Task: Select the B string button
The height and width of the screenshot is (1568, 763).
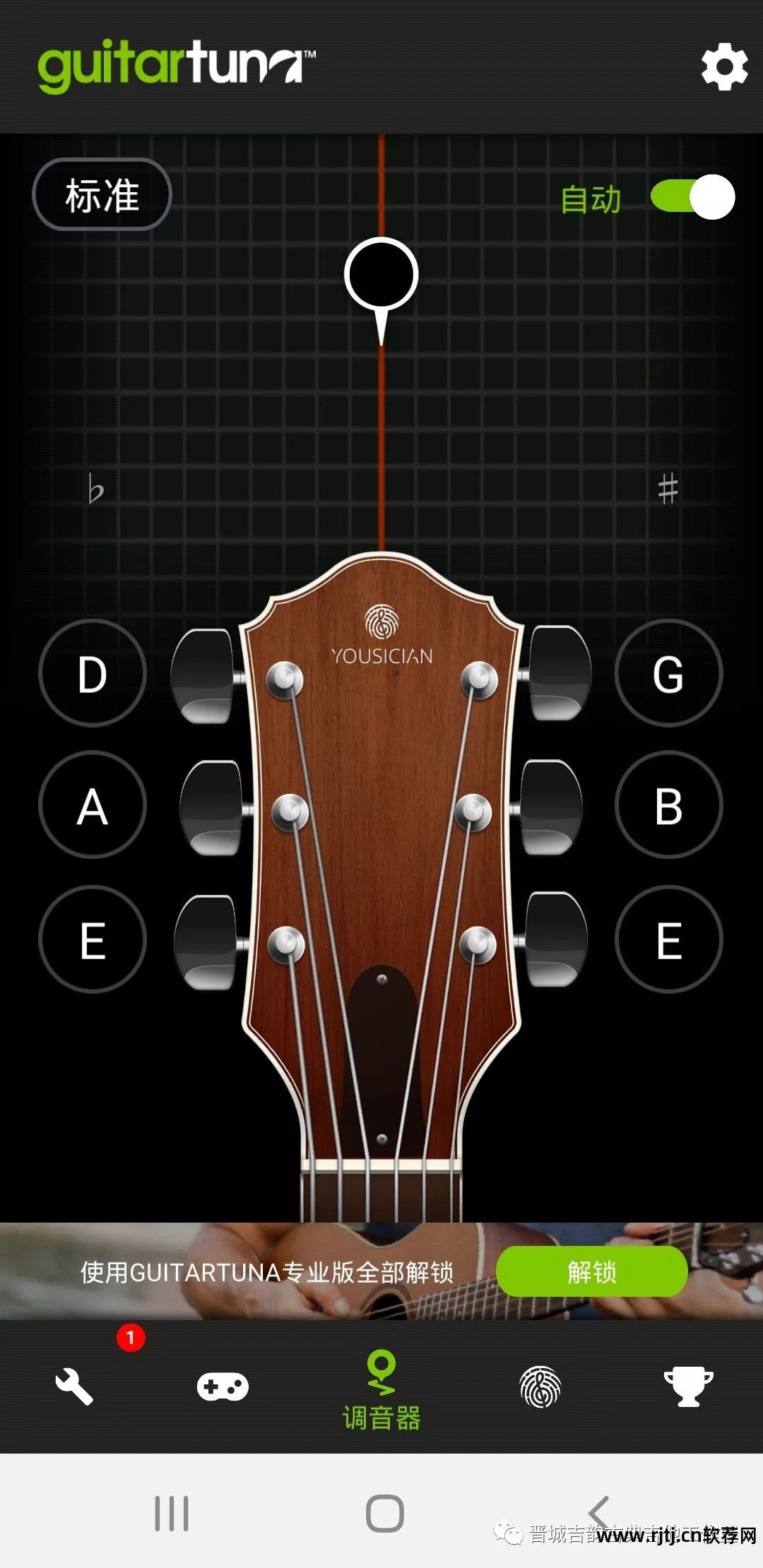Action: [668, 805]
